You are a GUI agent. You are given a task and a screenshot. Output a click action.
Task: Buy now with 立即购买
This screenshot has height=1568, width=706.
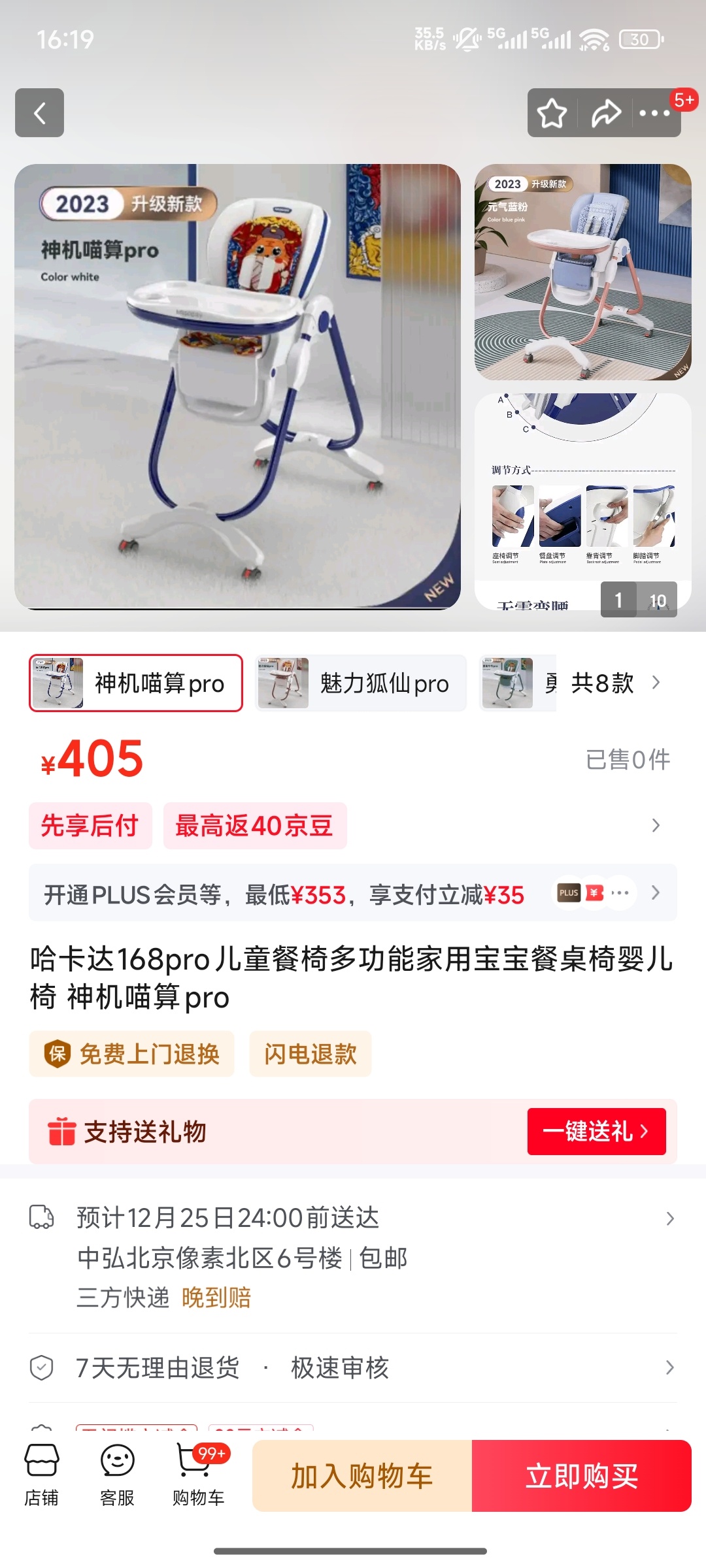click(581, 1476)
